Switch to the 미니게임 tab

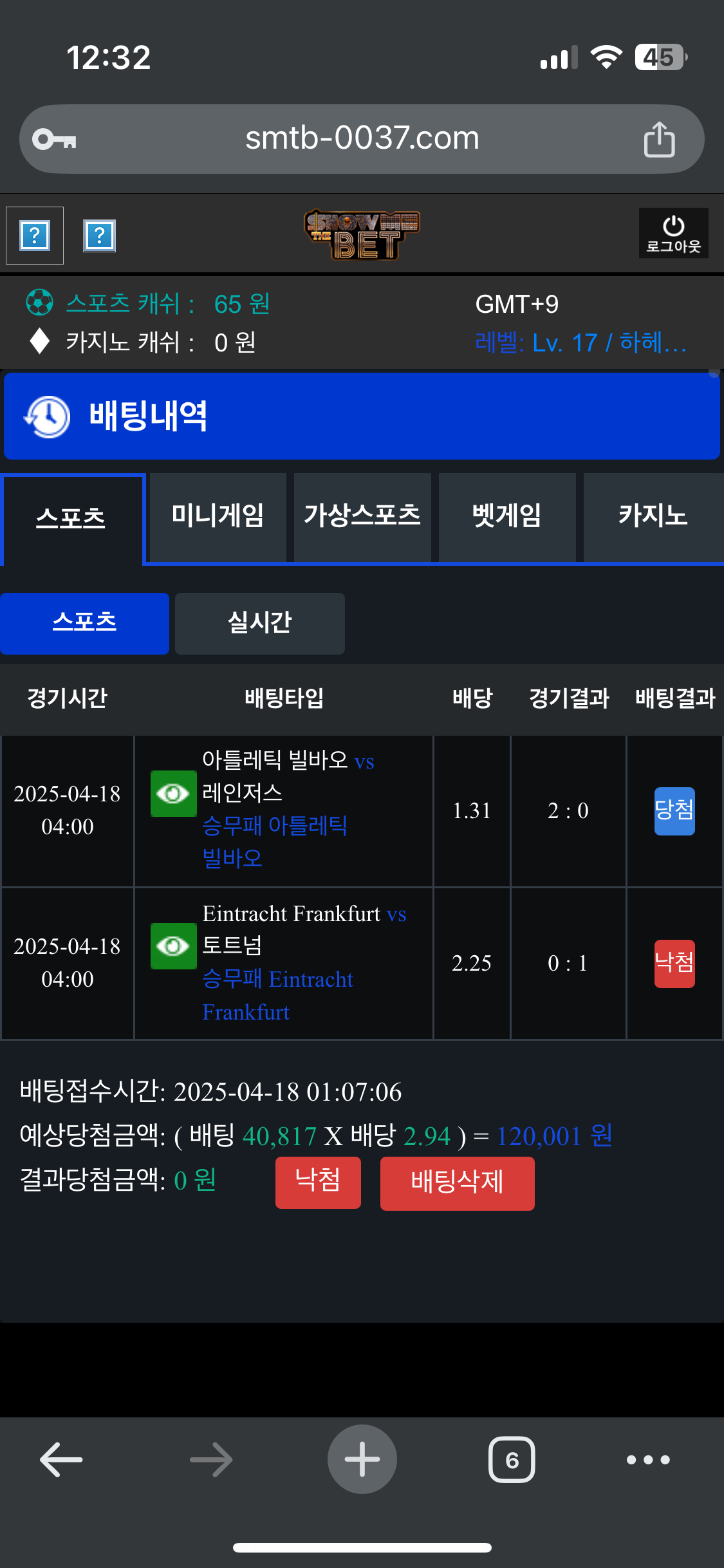pos(218,516)
